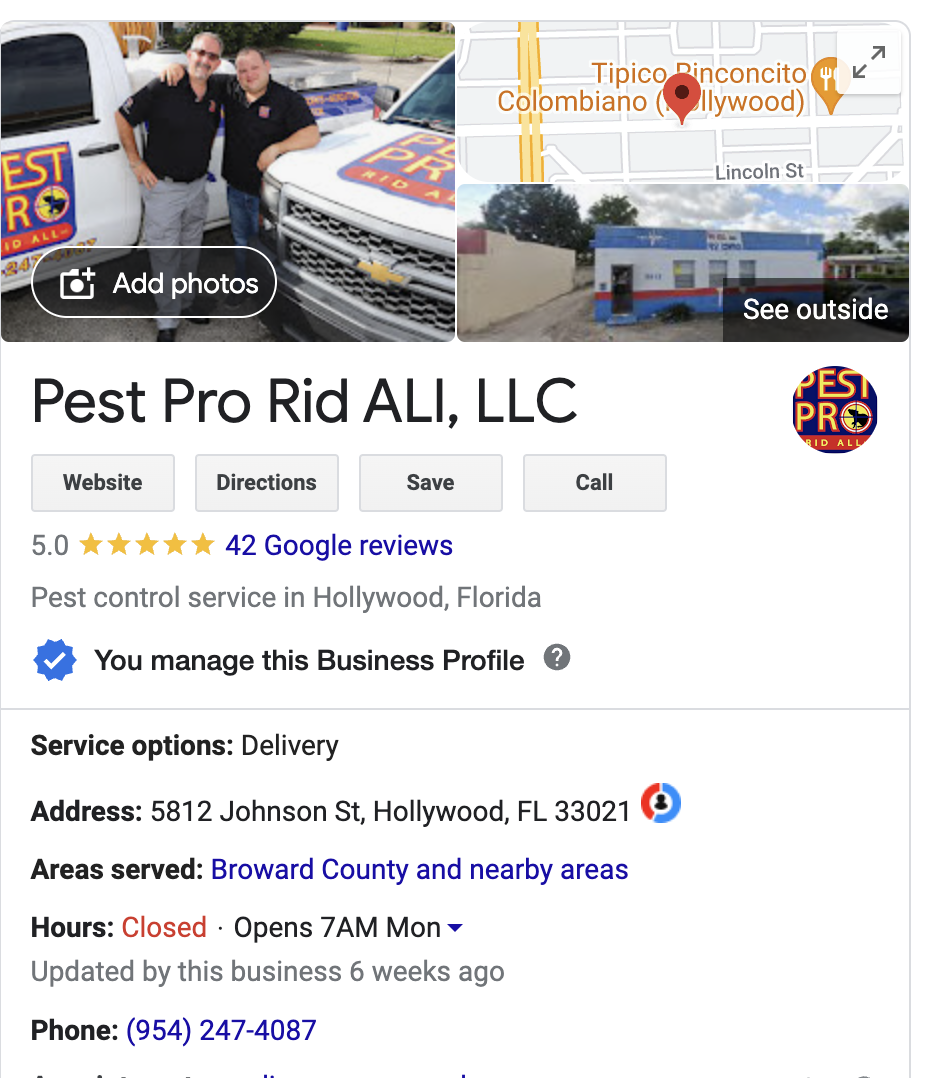
Task: Expand the business hours dropdown
Action: [455, 928]
